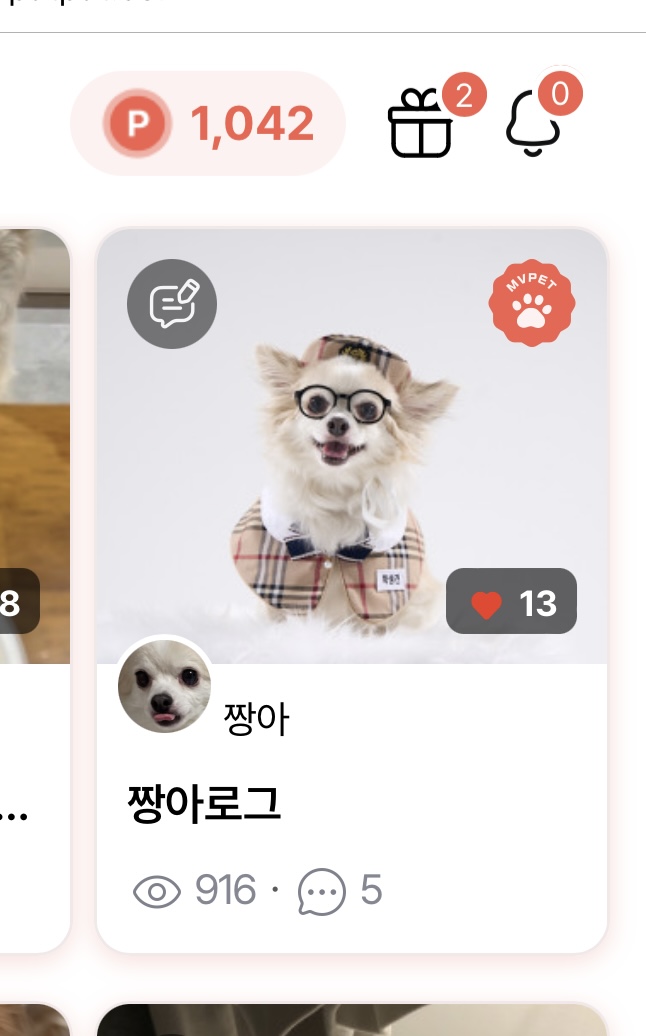Open comments on 짱아로그 post
This screenshot has width=646, height=1036.
click(340, 890)
